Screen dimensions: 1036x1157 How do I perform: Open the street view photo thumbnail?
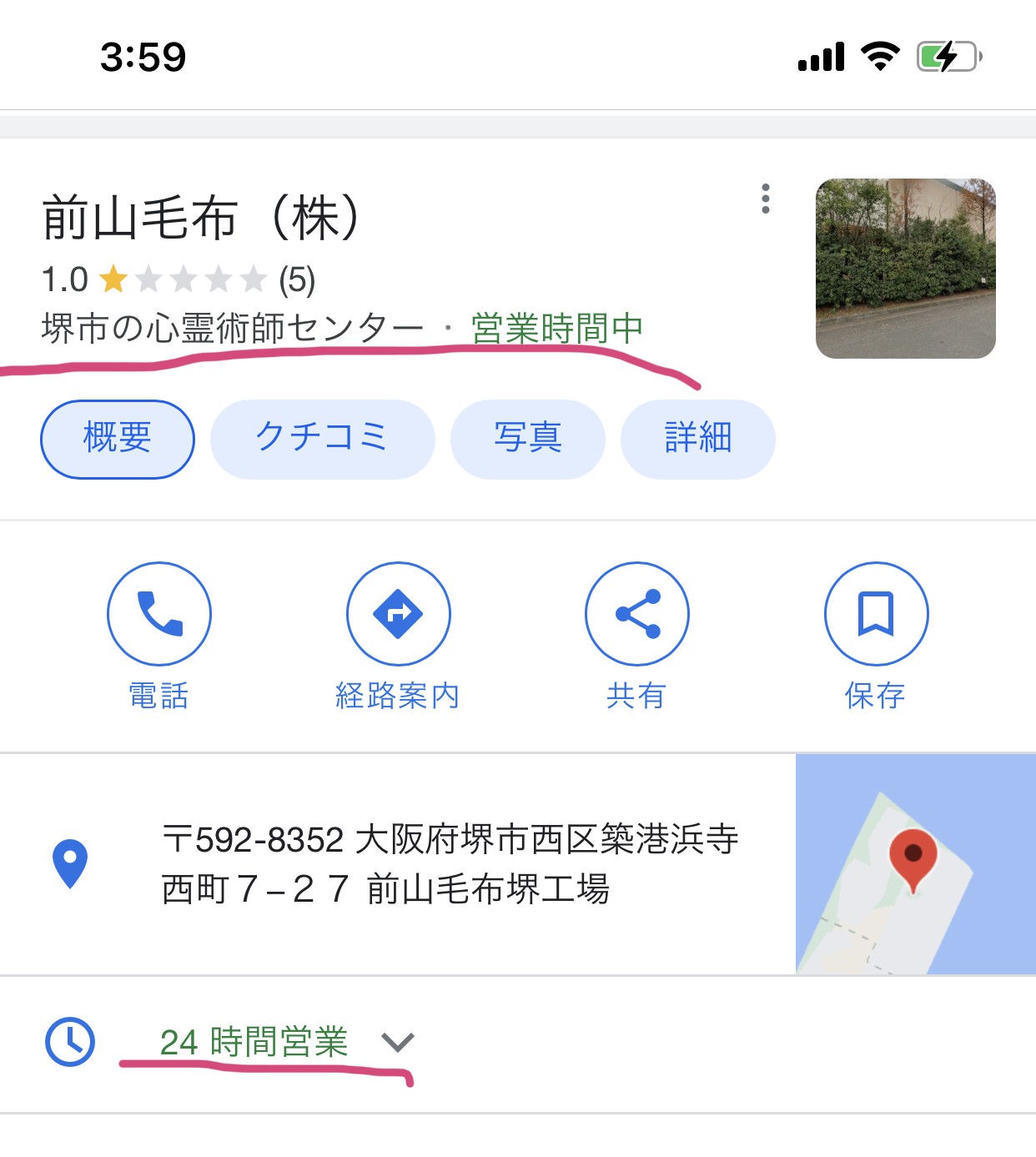[x=905, y=269]
